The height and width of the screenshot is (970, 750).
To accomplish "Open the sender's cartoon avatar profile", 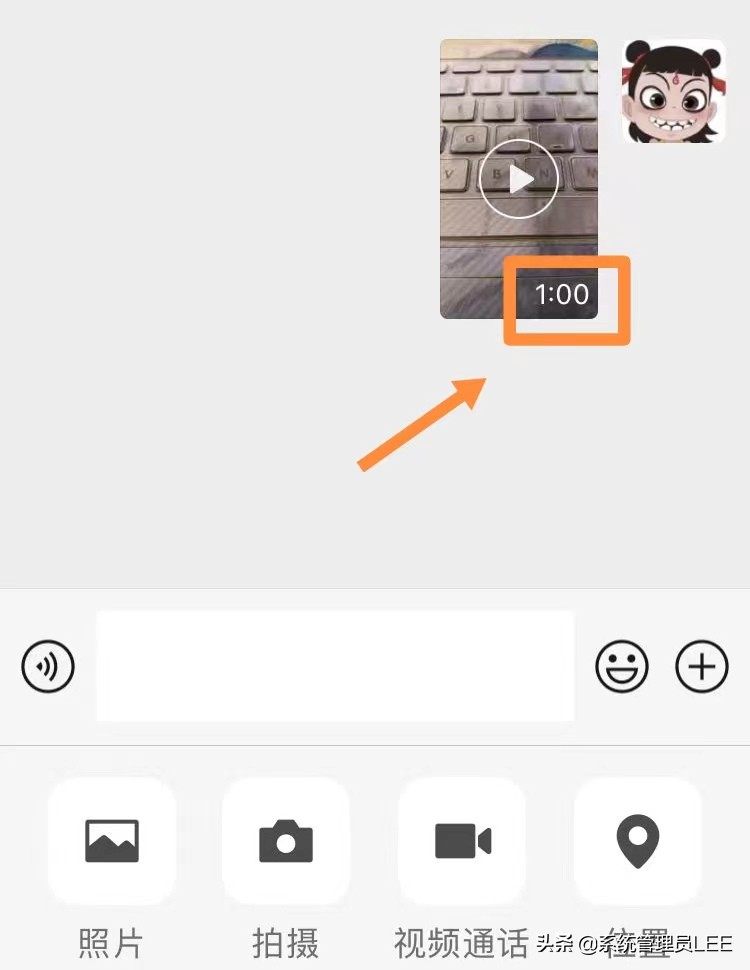I will [x=673, y=91].
